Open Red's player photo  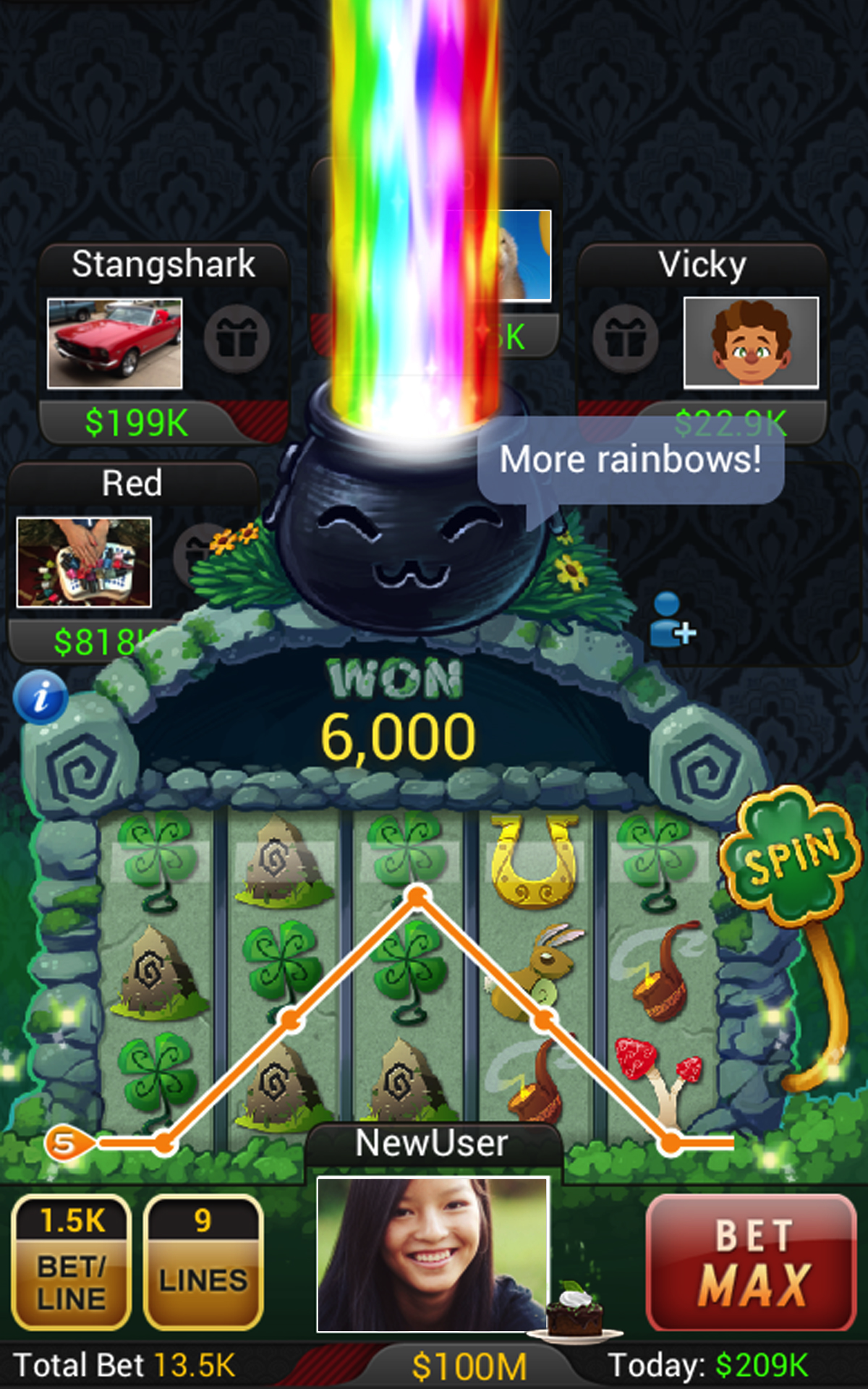click(84, 562)
